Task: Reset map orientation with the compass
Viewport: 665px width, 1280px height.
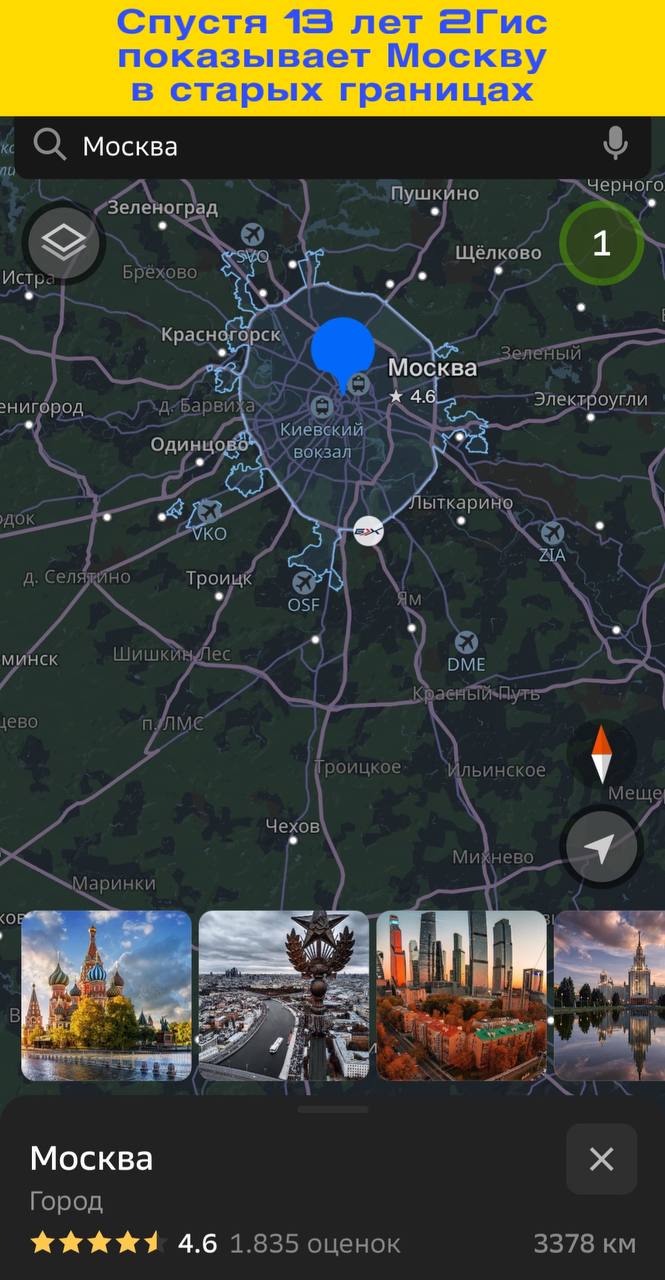Action: pyautogui.click(x=601, y=755)
